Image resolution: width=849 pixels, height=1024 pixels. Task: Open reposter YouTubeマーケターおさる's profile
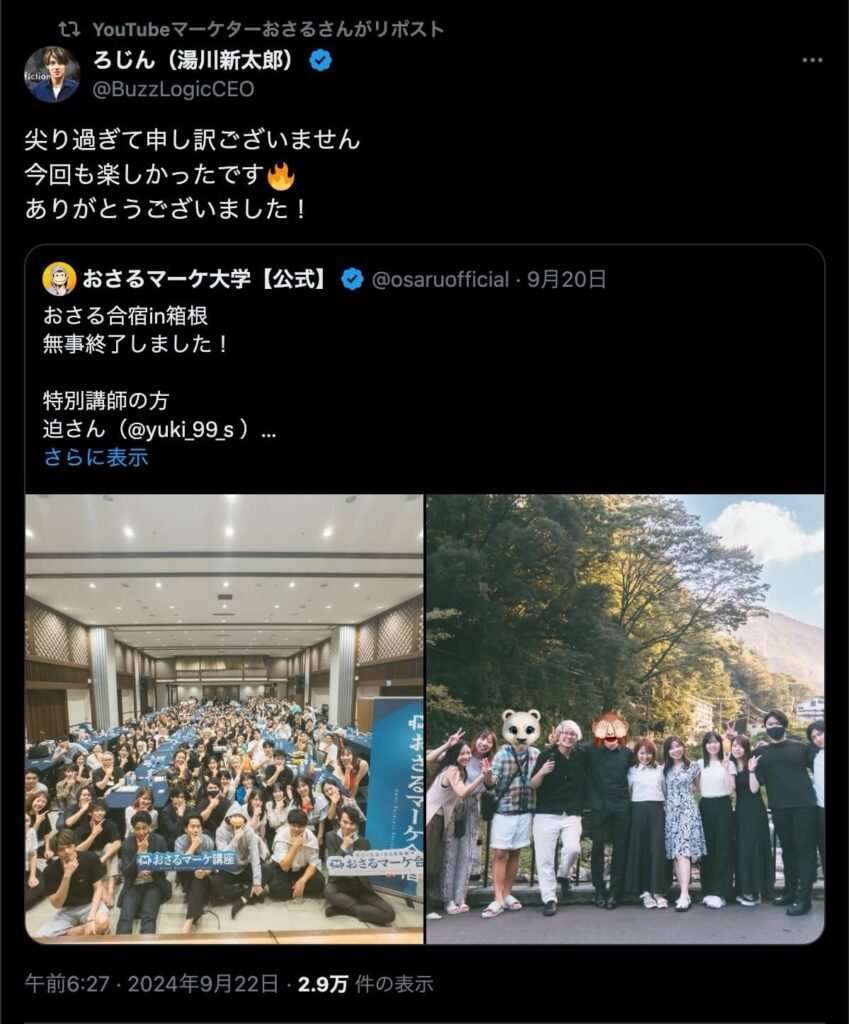pyautogui.click(x=267, y=29)
